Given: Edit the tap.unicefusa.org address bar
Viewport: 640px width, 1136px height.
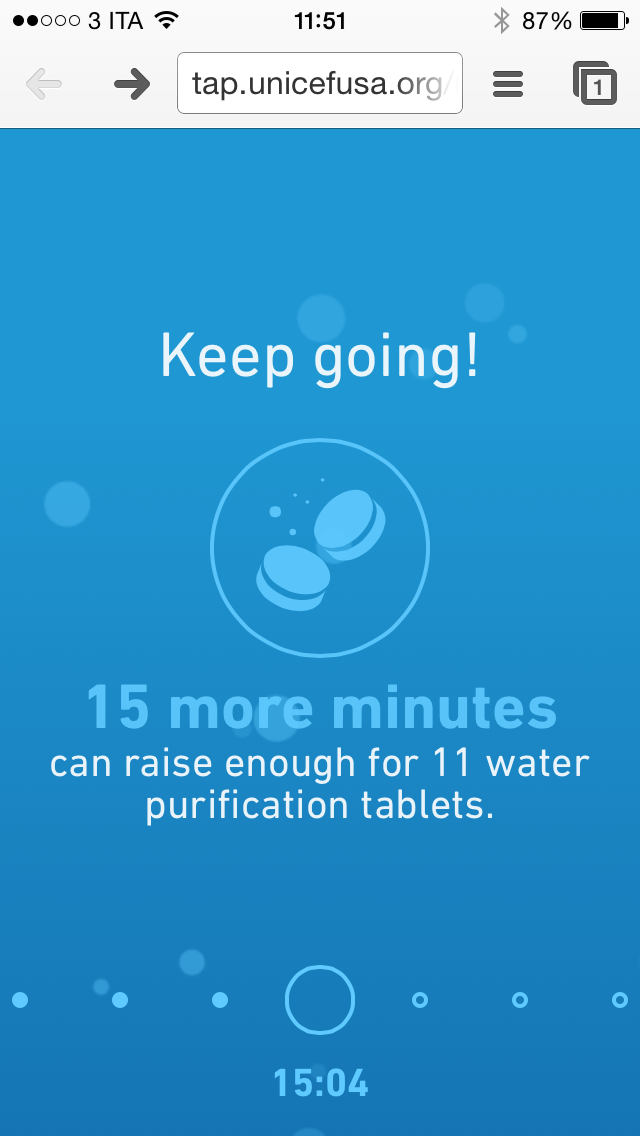Looking at the screenshot, I should click(x=320, y=83).
